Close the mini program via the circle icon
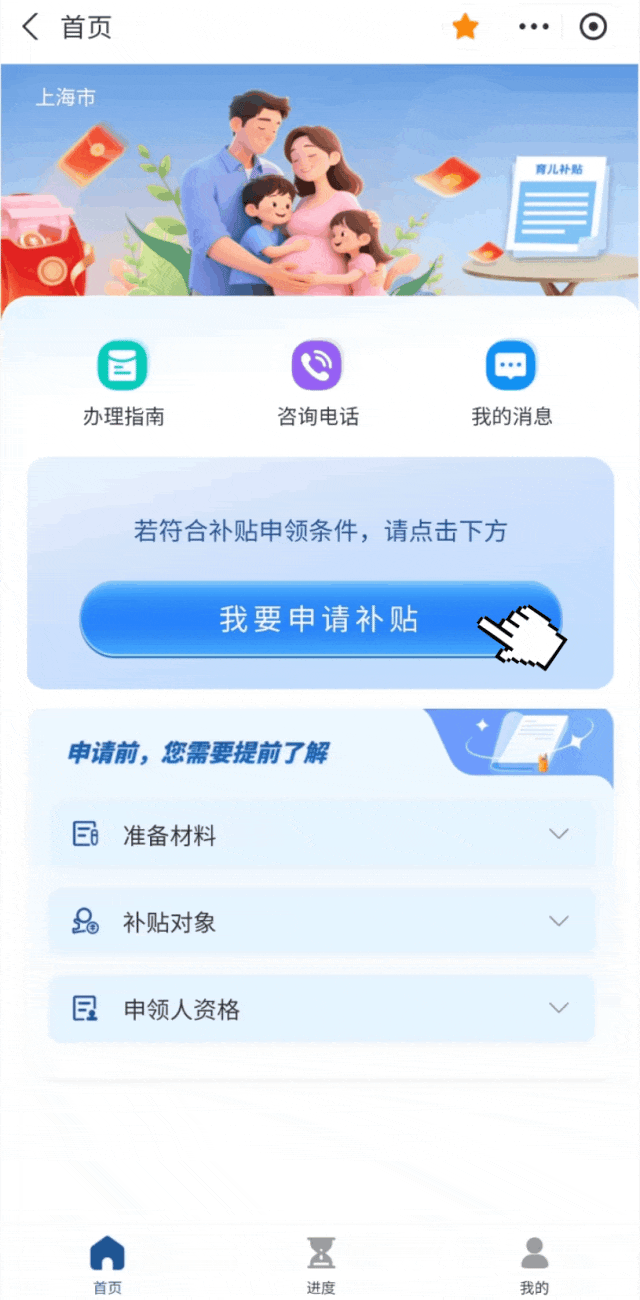The height and width of the screenshot is (1300, 640). coord(593,27)
